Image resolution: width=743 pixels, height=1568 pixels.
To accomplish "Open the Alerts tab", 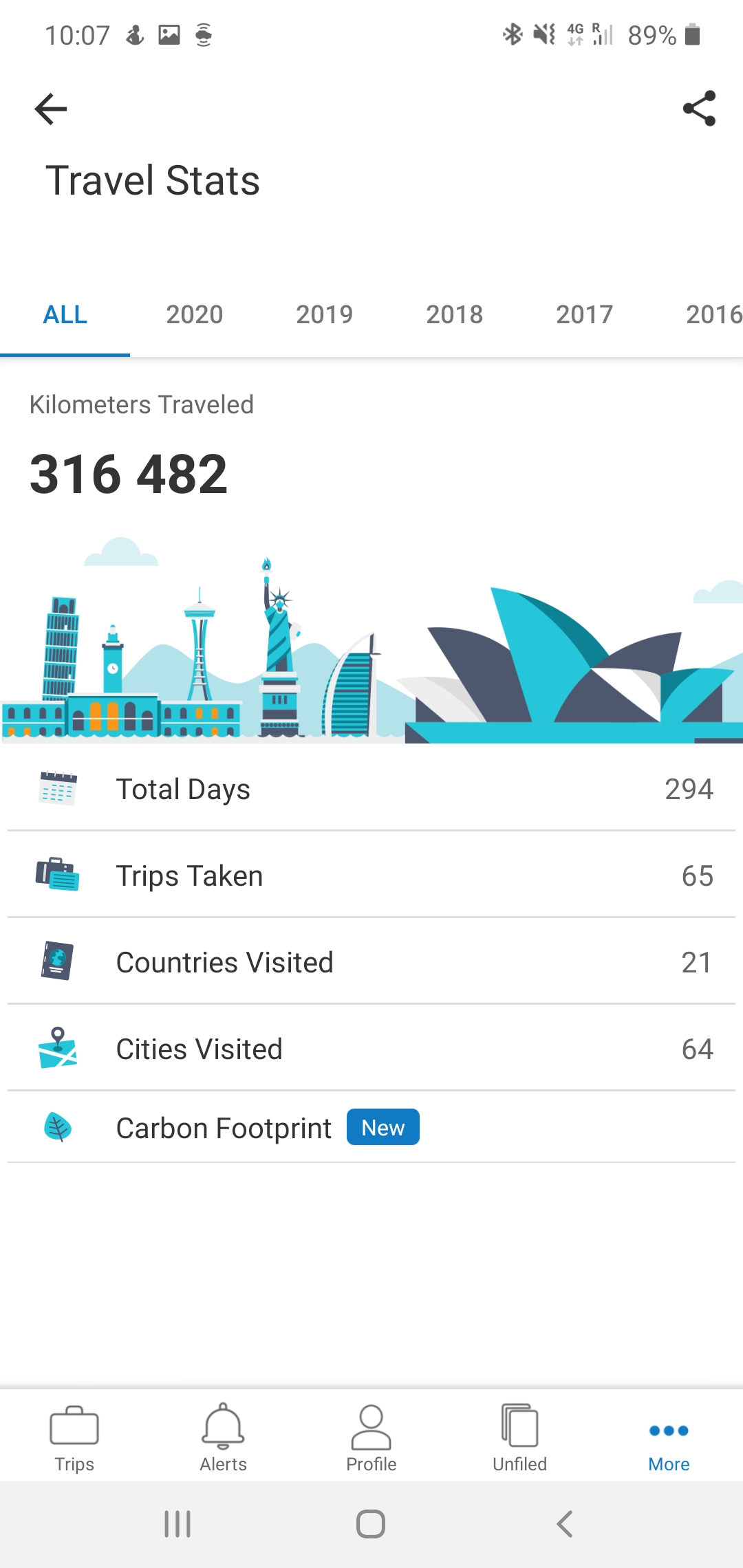I will pos(223,1437).
